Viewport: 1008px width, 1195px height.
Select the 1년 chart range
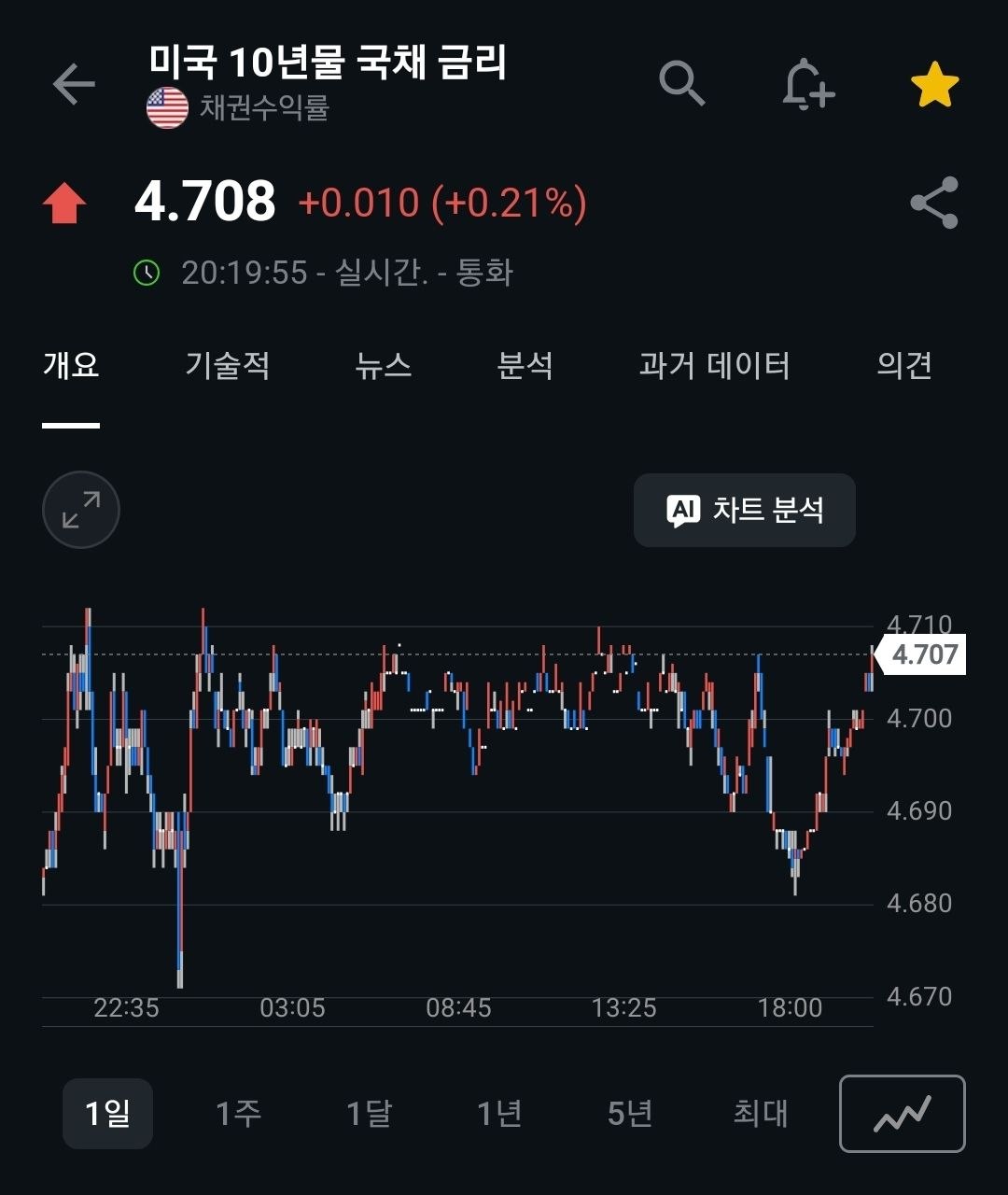[x=499, y=1113]
